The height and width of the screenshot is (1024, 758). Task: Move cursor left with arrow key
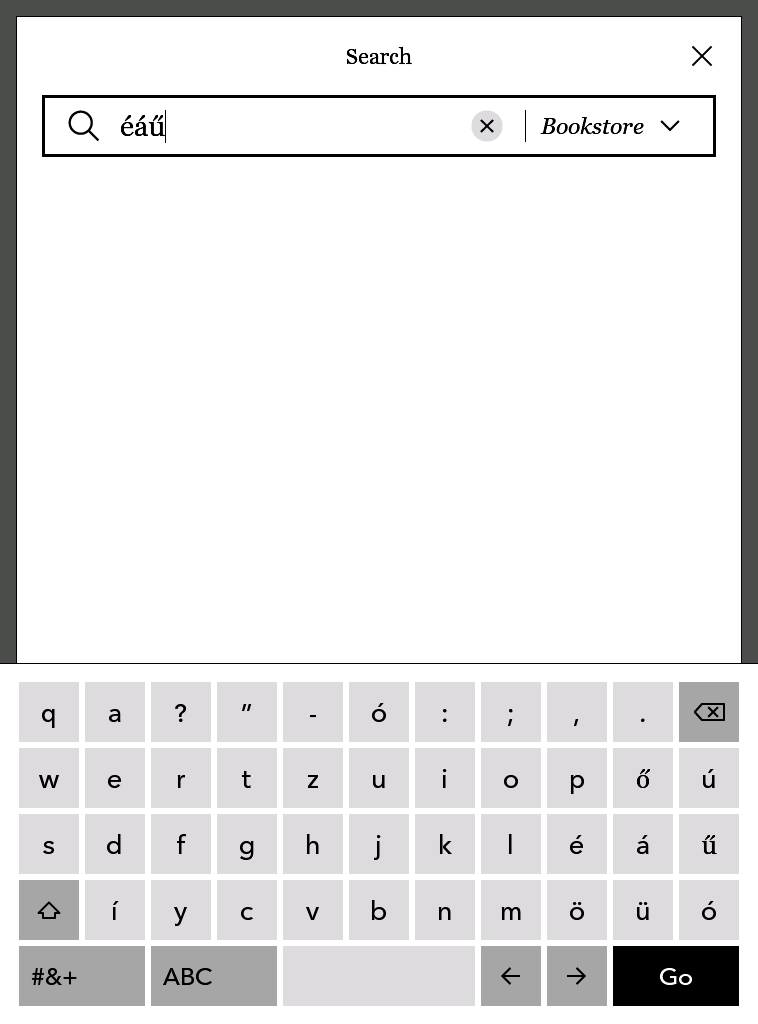(x=510, y=976)
